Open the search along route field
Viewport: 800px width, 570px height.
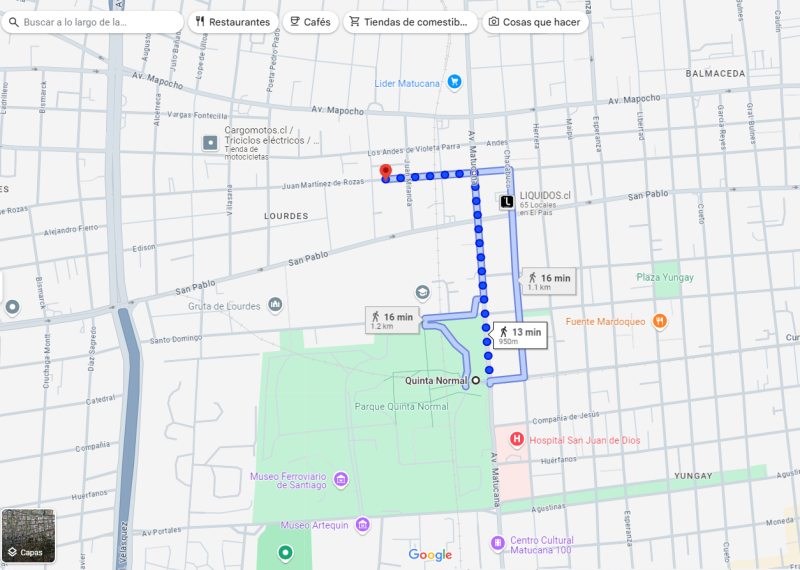pyautogui.click(x=92, y=22)
